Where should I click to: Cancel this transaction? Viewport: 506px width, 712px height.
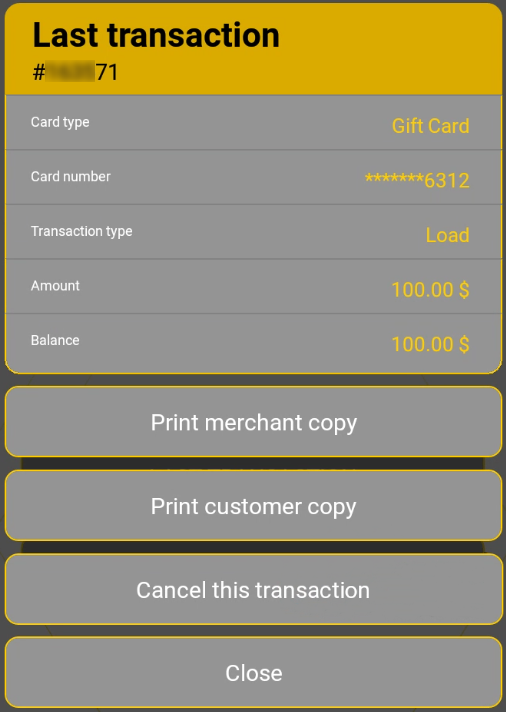[253, 589]
